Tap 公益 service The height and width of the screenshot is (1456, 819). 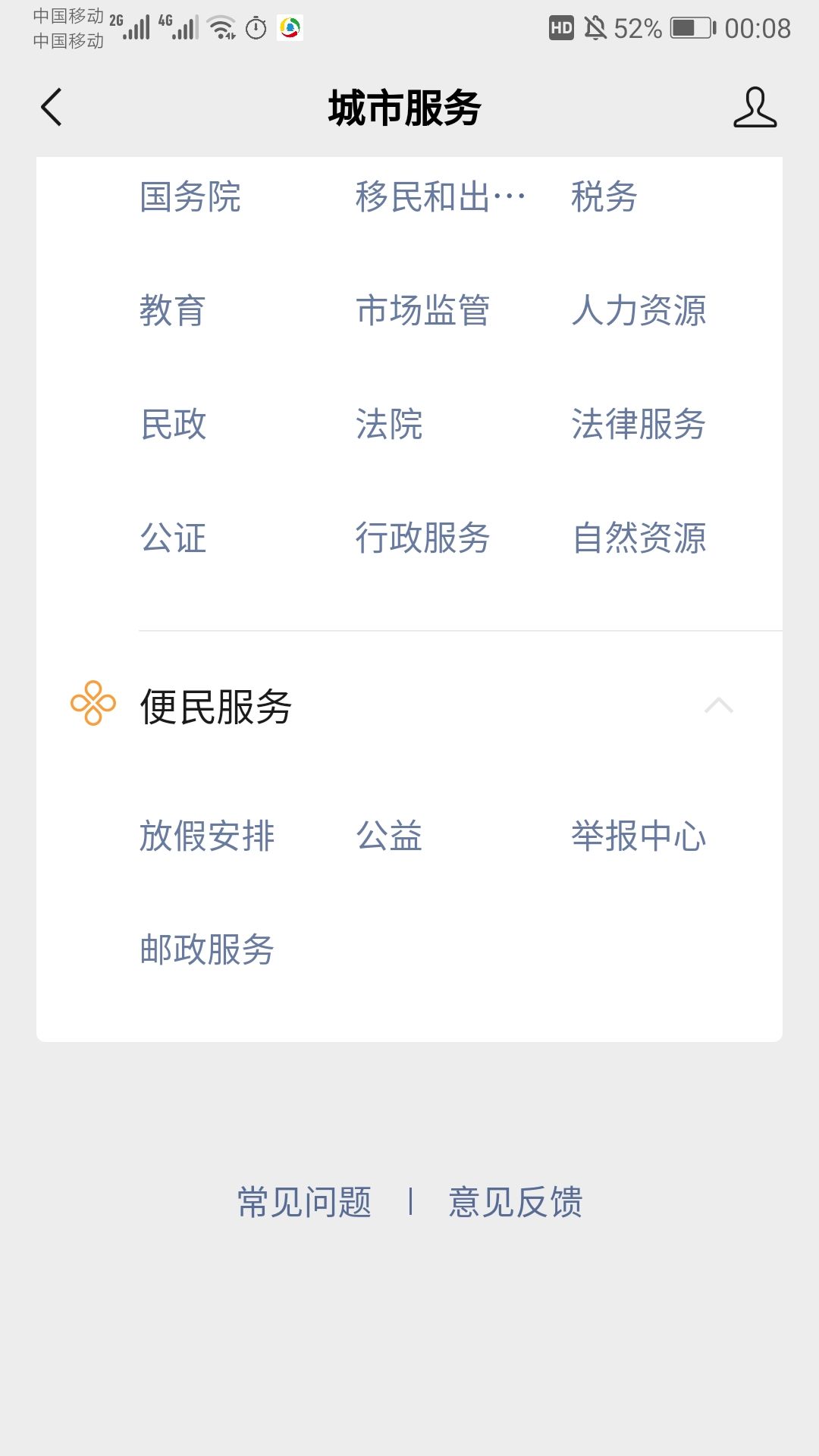(x=389, y=836)
